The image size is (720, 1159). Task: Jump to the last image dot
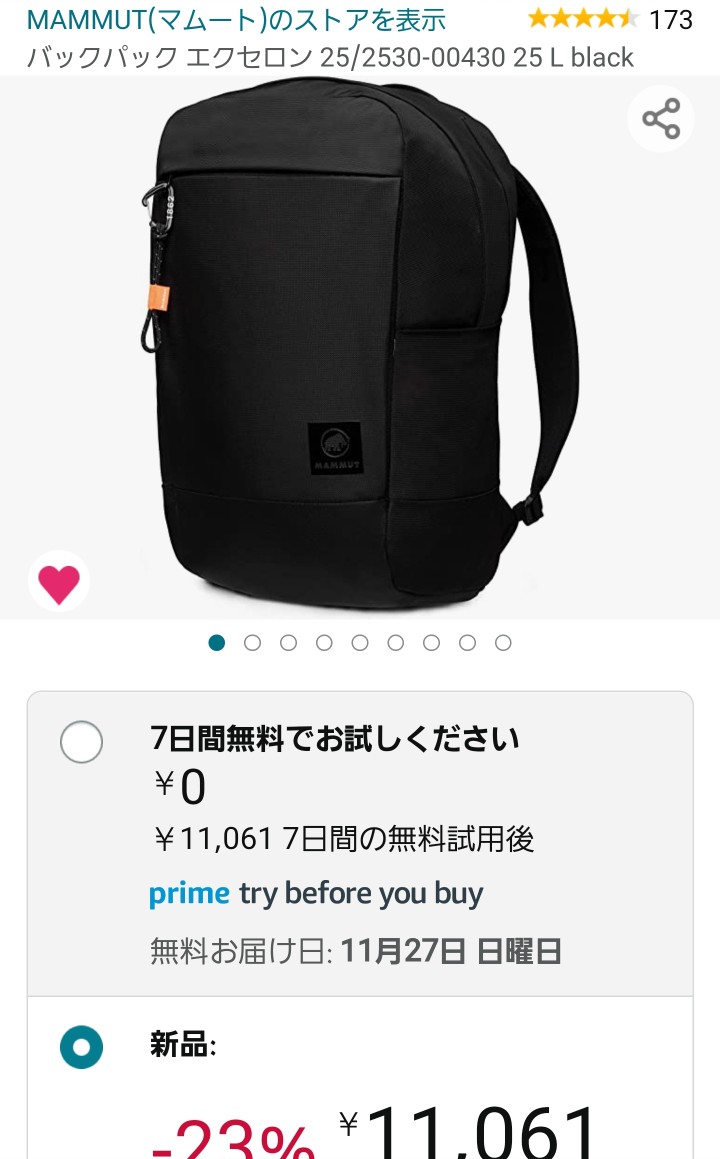pyautogui.click(x=503, y=643)
